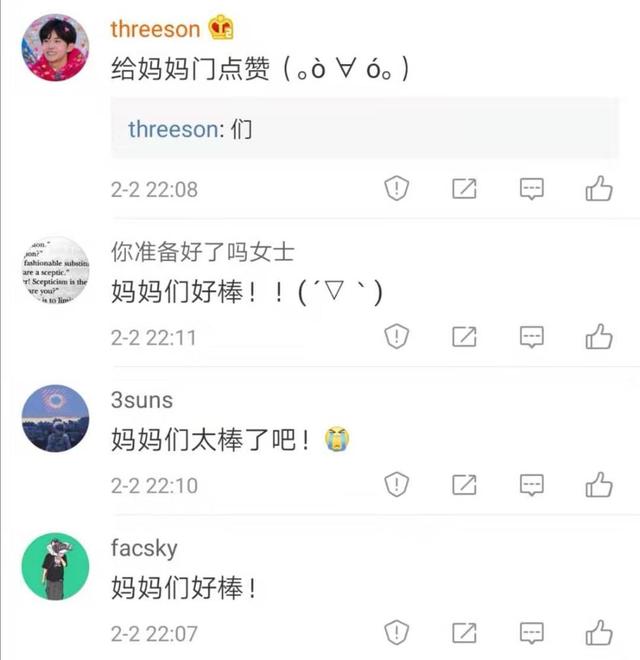Report threeson's comment

(x=397, y=188)
